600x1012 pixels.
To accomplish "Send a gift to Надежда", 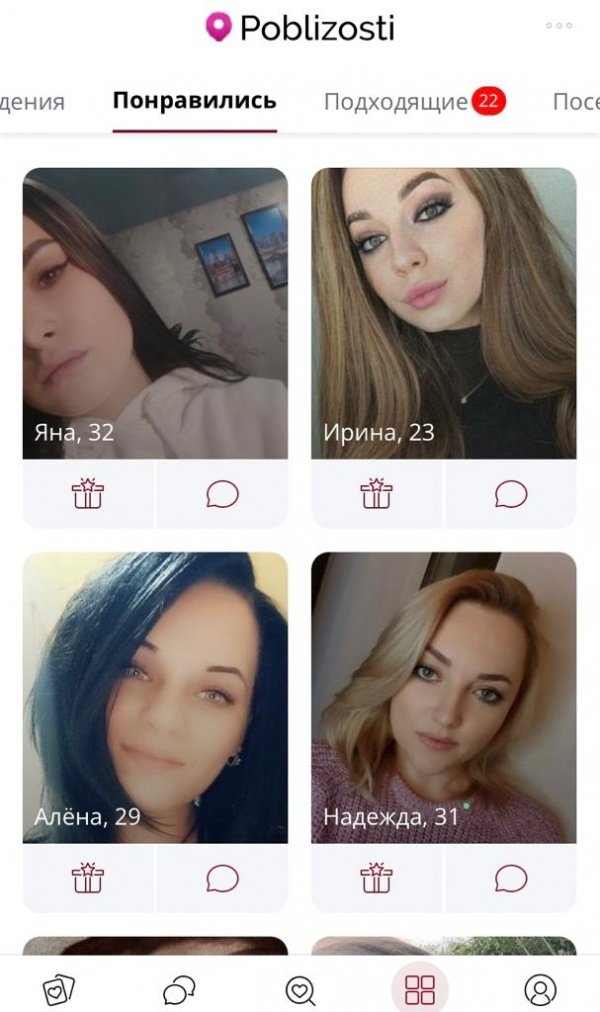I will tap(377, 878).
